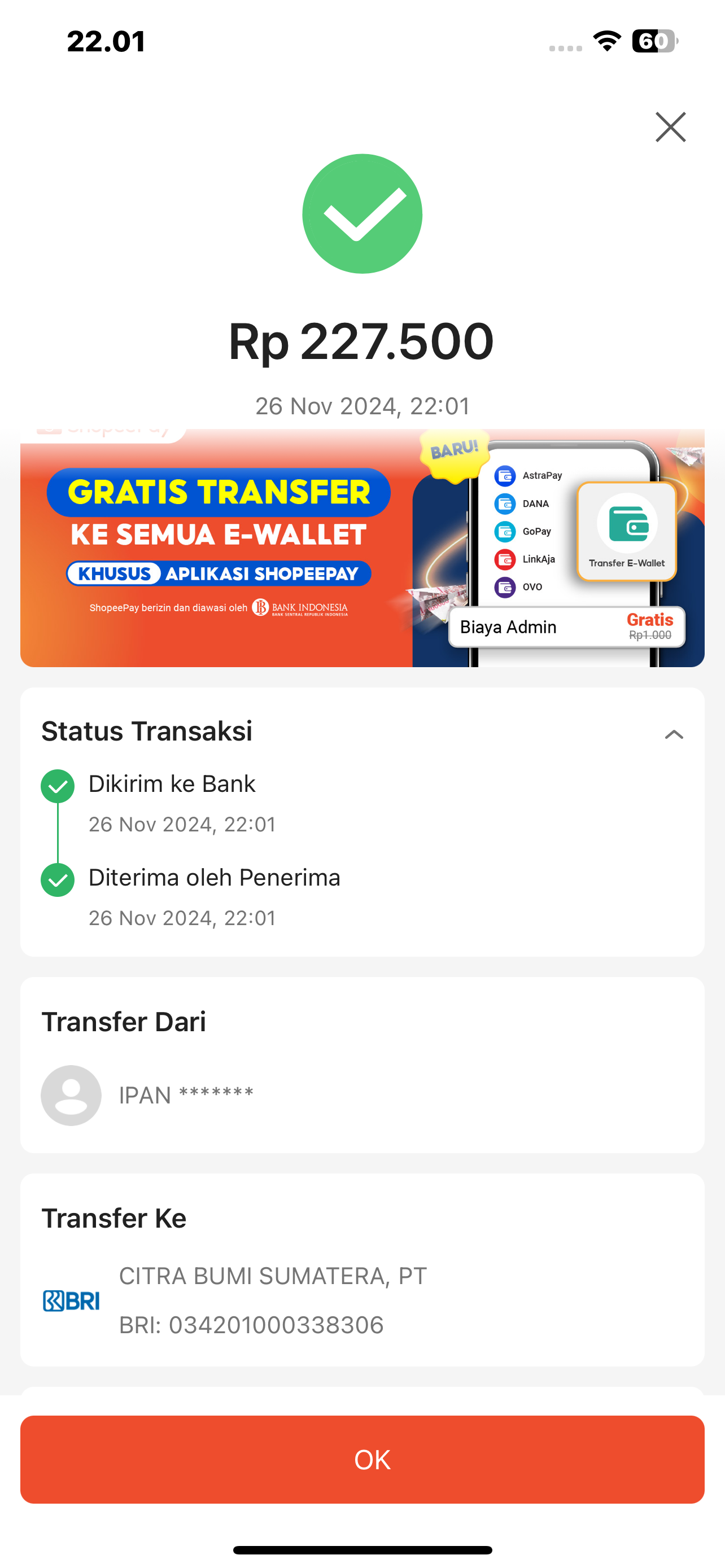Open the Gratis Transfer e-wallet banner
Image resolution: width=725 pixels, height=1568 pixels.
click(362, 548)
